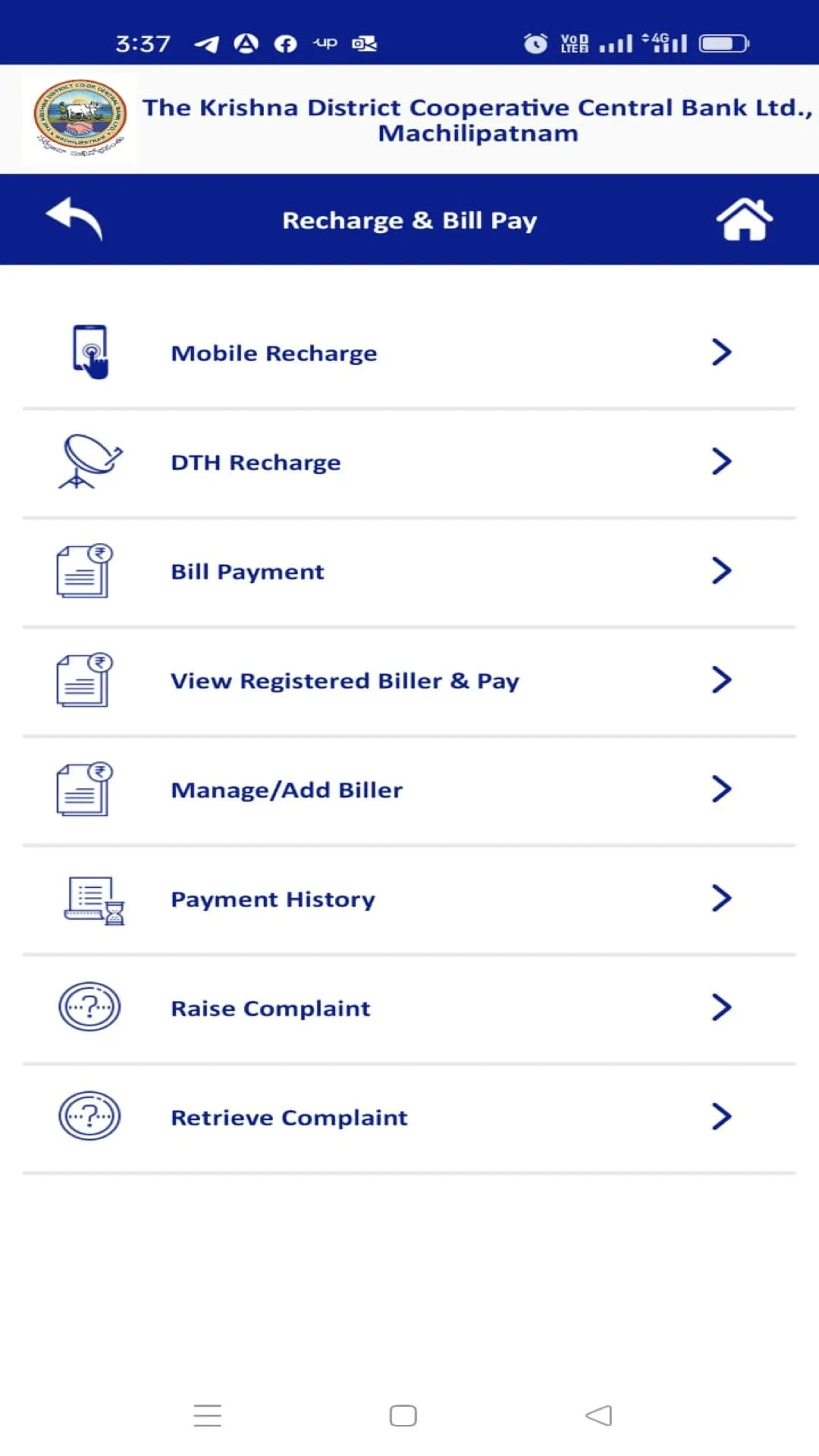
Task: Expand the Bill Payment chevron
Action: (721, 571)
